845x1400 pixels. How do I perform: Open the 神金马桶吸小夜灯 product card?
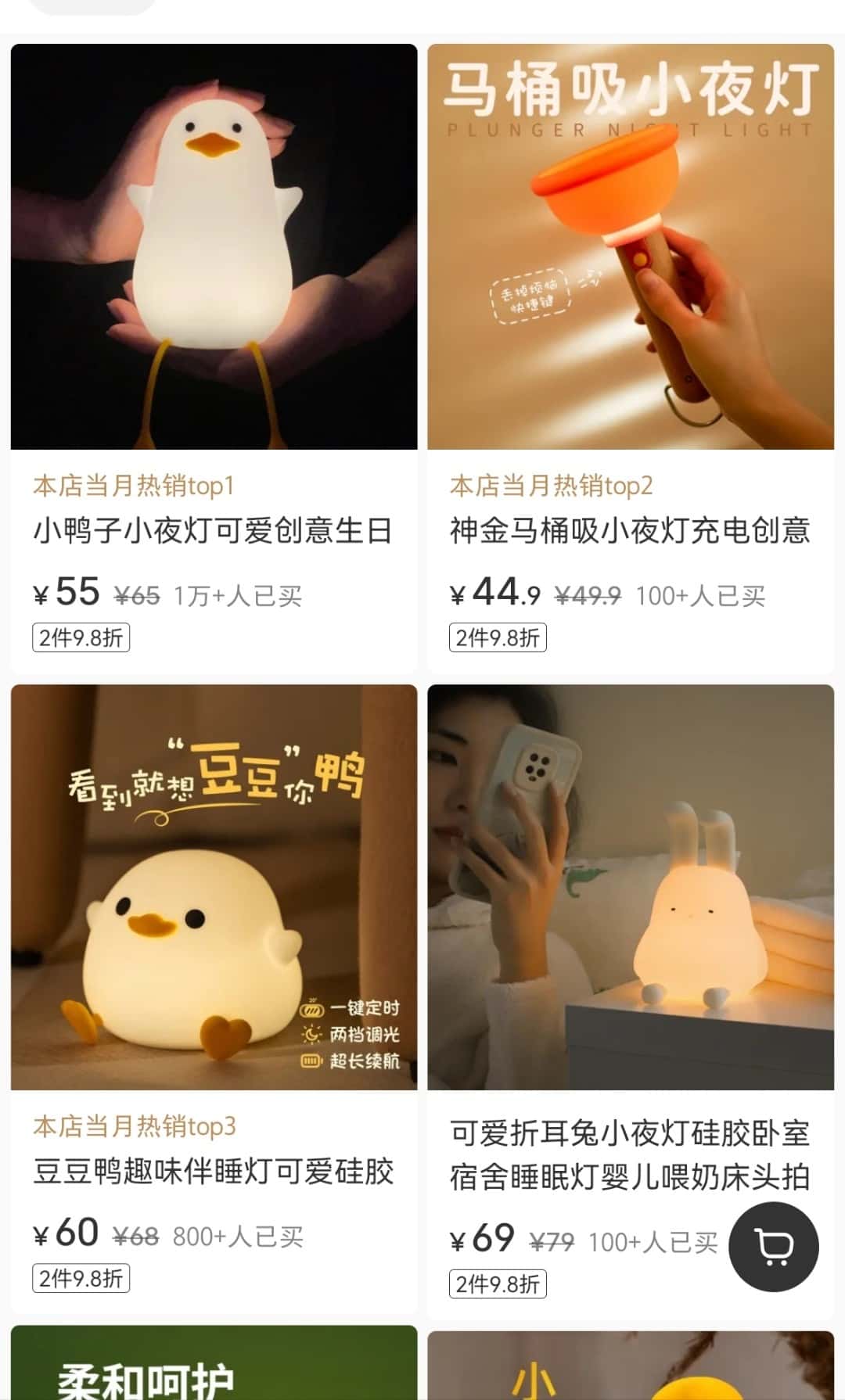tap(631, 358)
